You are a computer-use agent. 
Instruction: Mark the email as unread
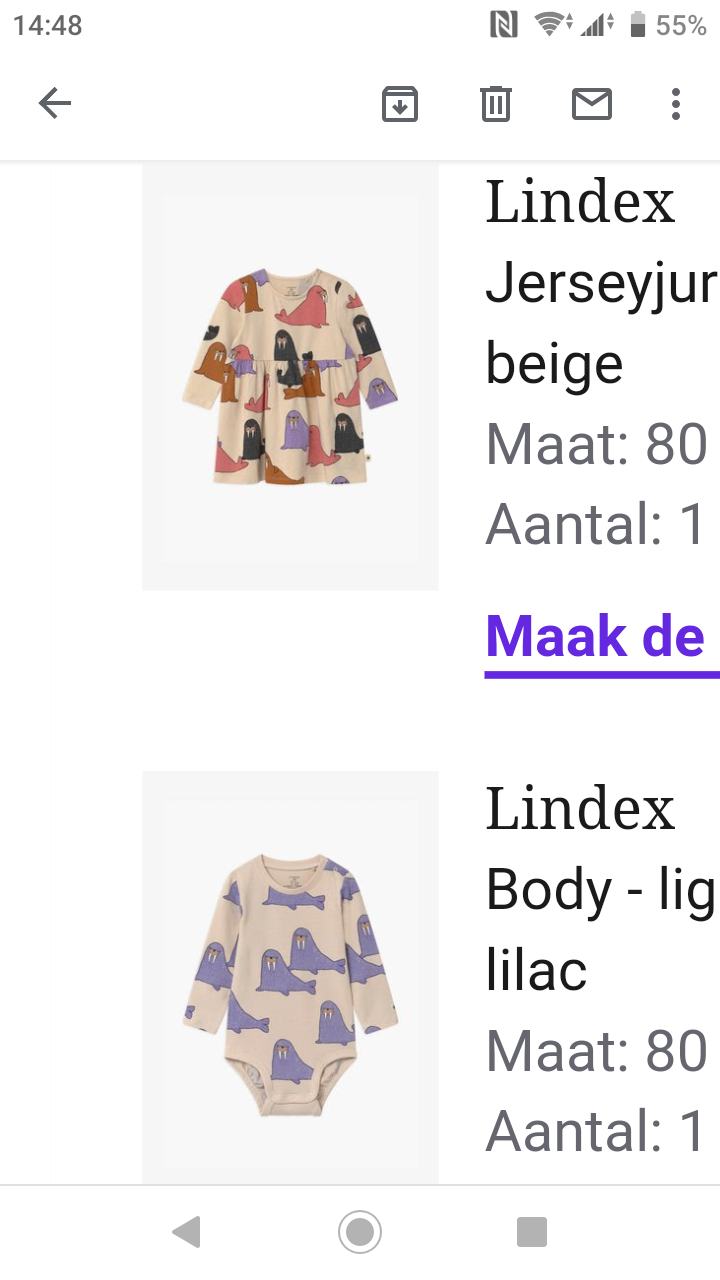(x=592, y=104)
